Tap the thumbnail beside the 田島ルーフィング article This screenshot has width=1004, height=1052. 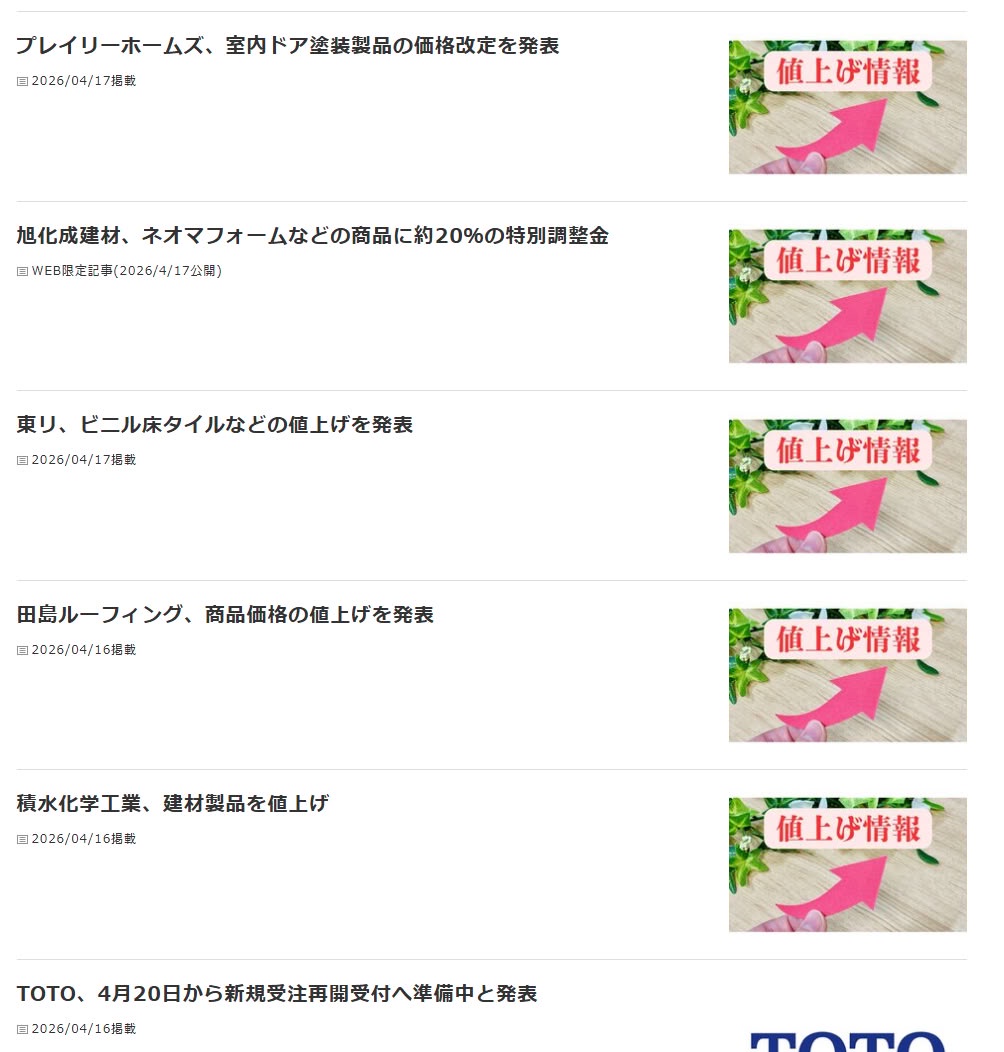(847, 675)
